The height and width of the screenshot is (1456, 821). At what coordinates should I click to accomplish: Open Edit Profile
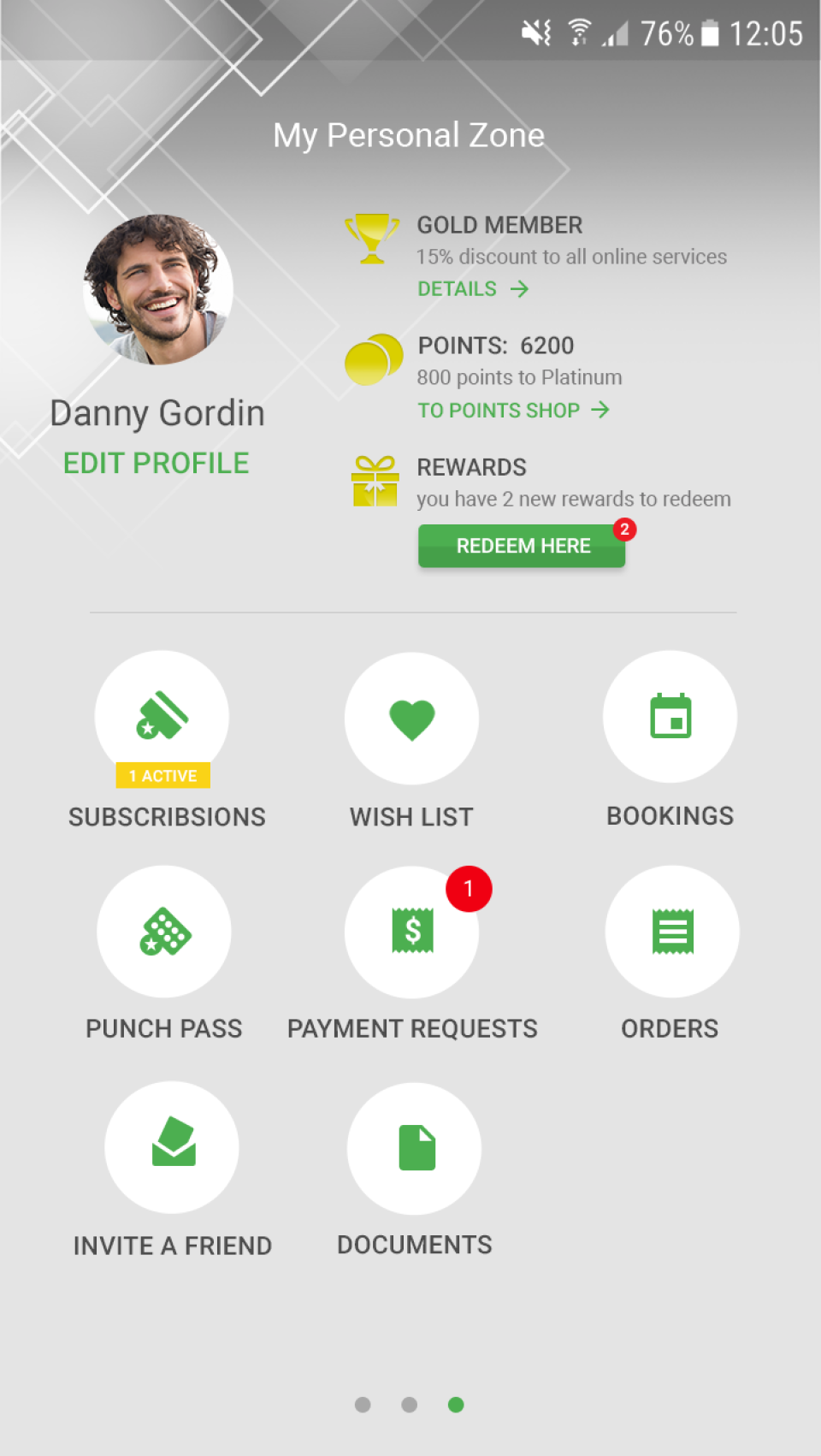(156, 463)
